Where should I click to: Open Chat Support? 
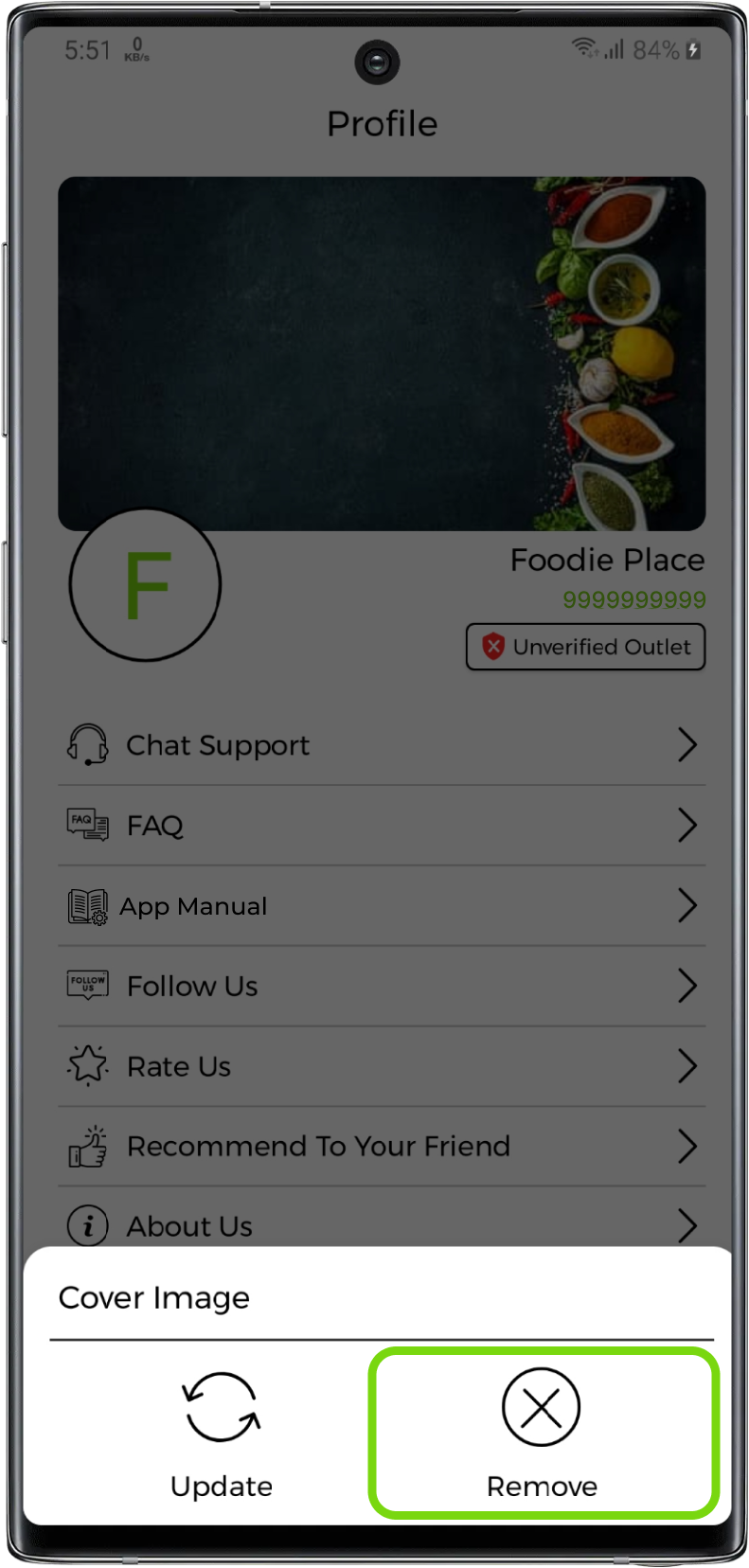coord(382,745)
